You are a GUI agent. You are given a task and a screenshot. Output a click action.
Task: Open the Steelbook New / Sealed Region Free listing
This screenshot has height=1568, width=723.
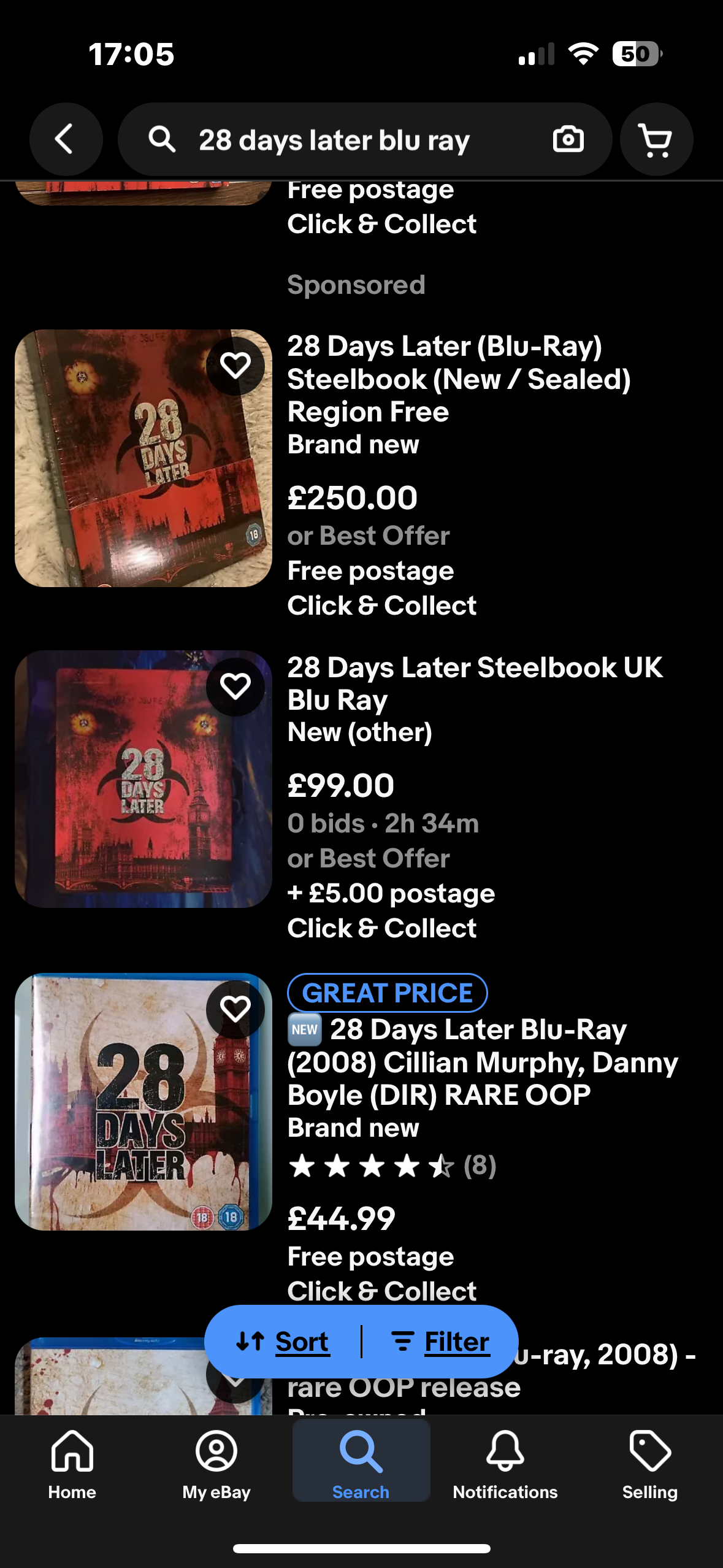[x=459, y=379]
